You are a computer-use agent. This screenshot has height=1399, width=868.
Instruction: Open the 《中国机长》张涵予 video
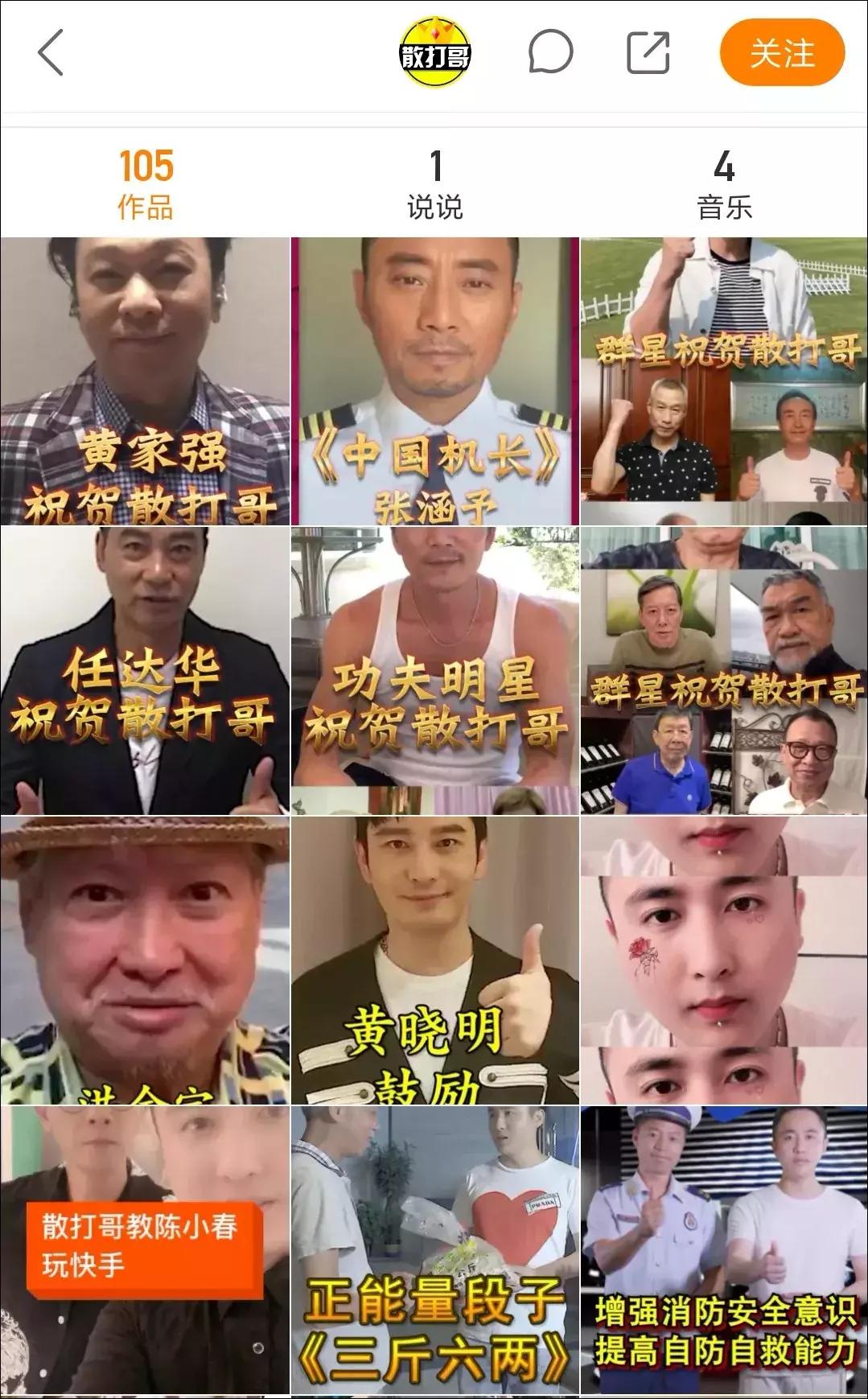434,381
